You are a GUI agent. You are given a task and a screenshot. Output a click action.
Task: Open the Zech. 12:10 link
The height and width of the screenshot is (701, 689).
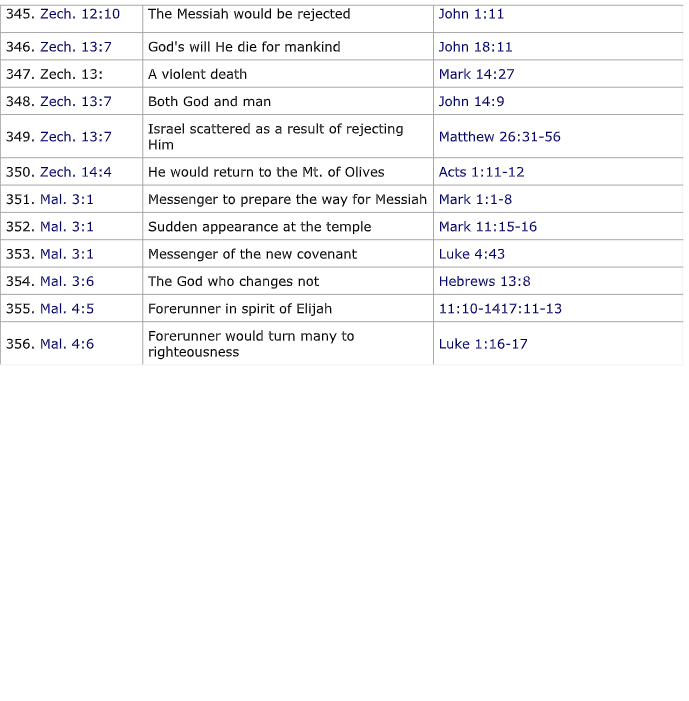[80, 14]
